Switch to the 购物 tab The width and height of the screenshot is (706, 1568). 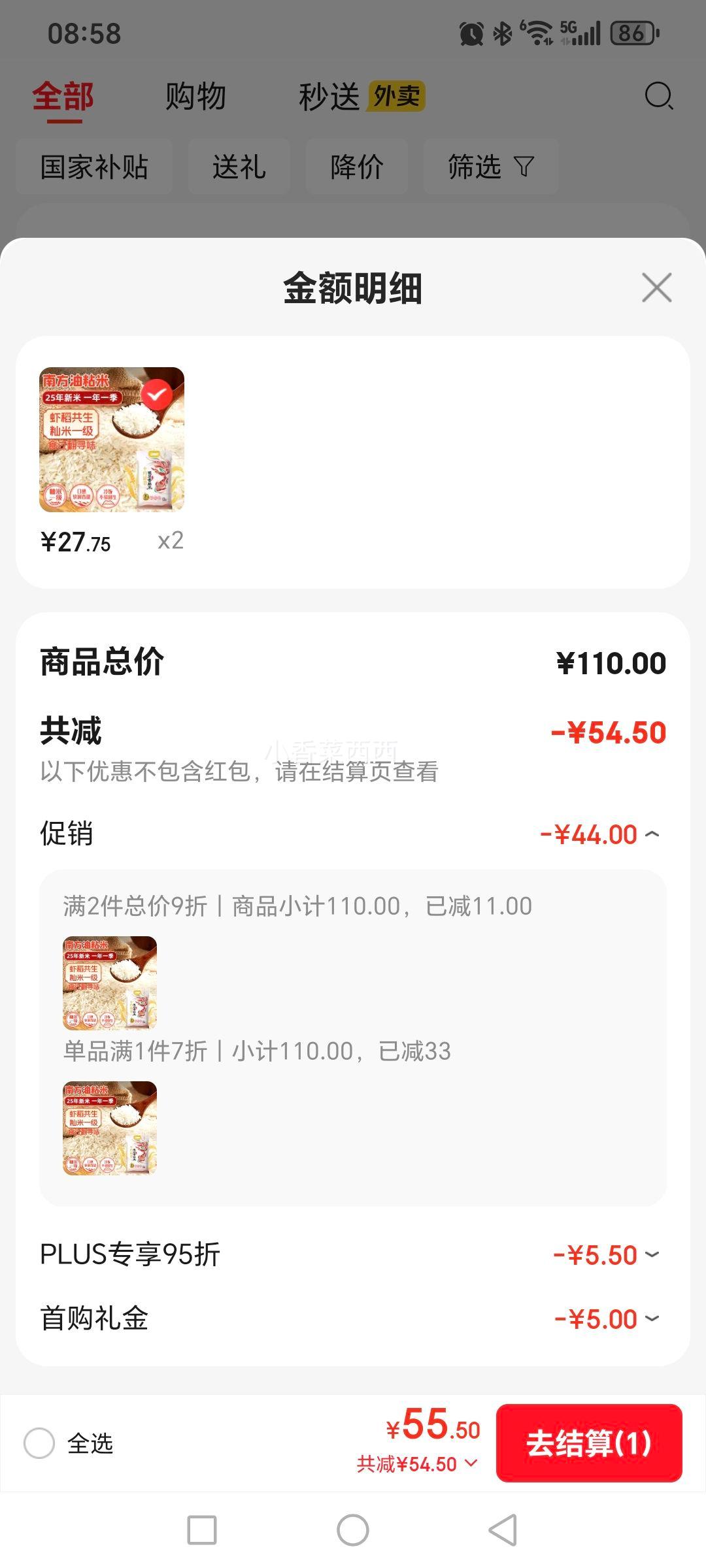195,96
